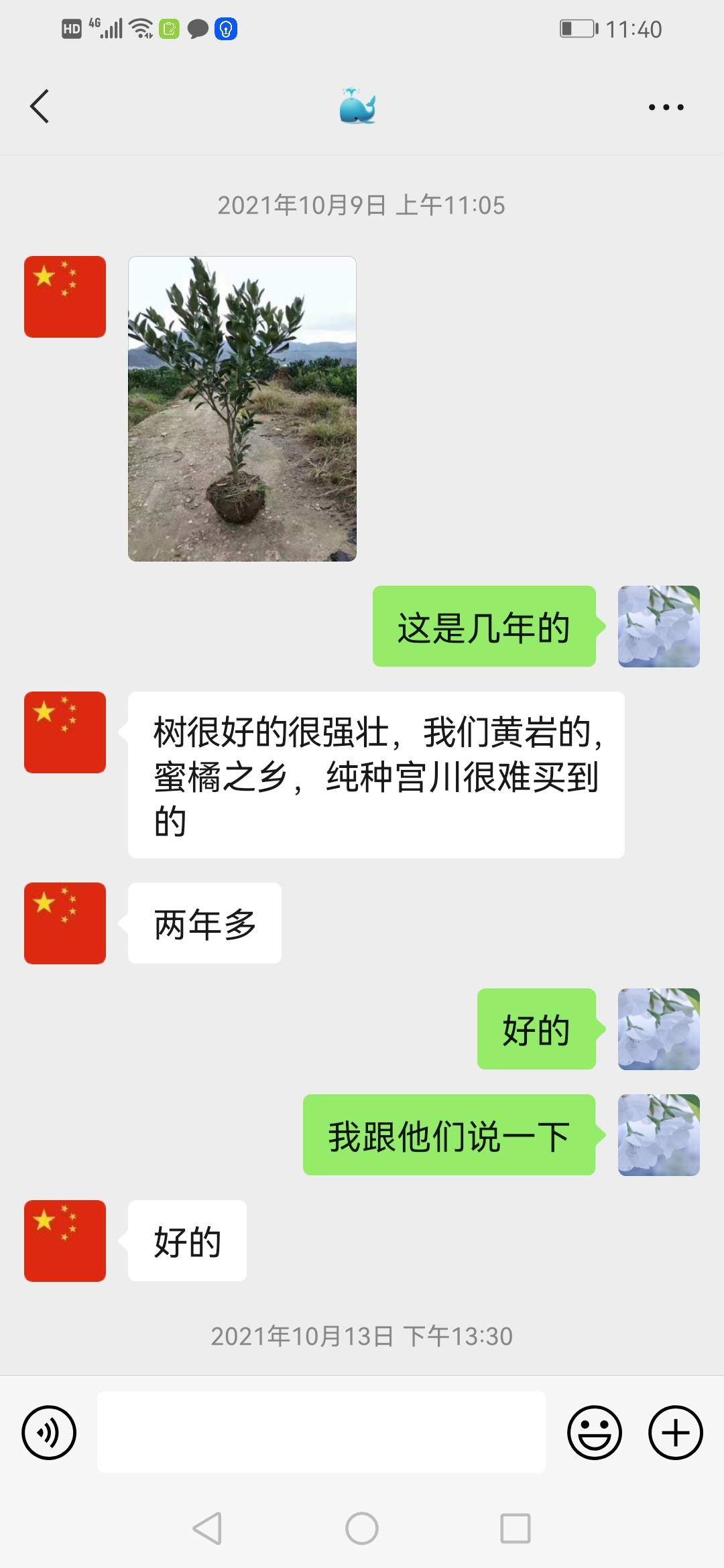Go back to the chat list
The image size is (724, 1568).
(40, 107)
